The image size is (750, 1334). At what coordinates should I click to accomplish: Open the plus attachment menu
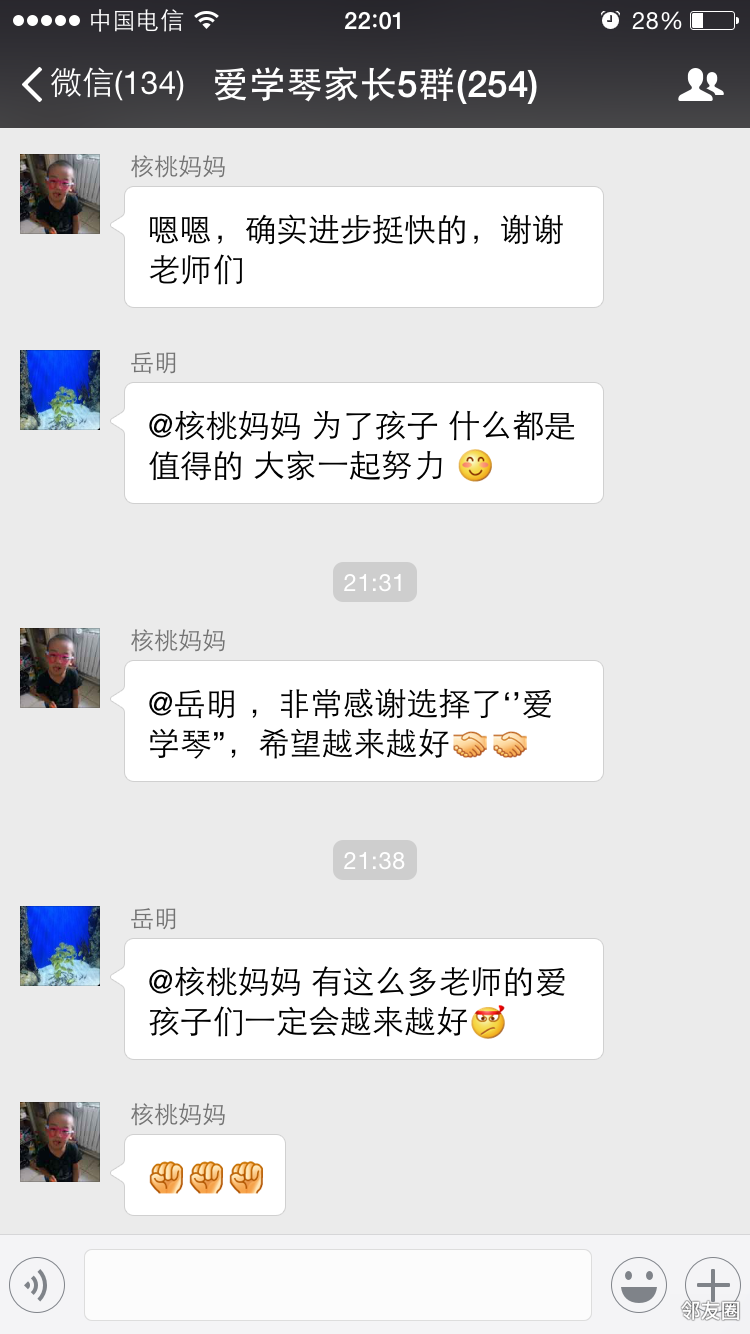[x=712, y=1285]
